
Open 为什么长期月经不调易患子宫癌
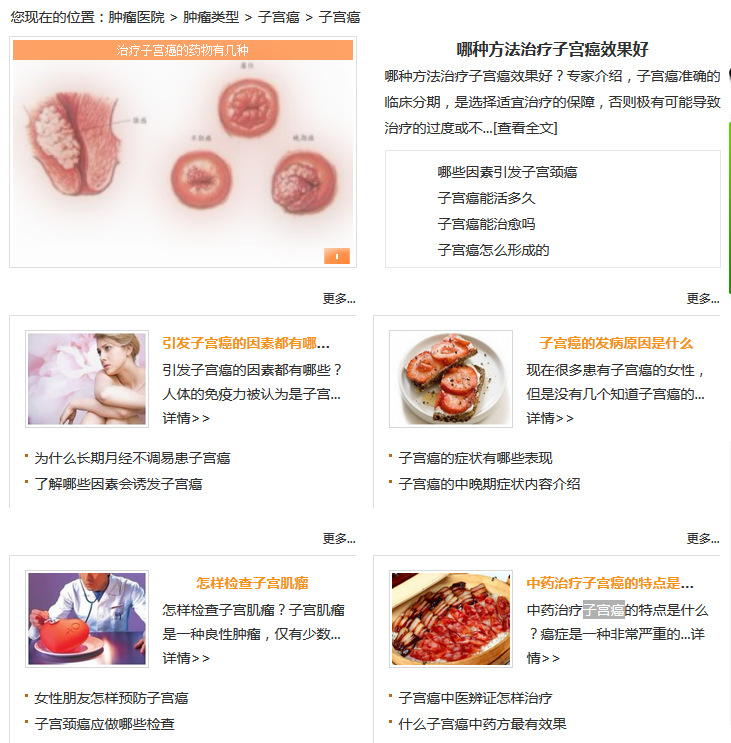click(132, 458)
